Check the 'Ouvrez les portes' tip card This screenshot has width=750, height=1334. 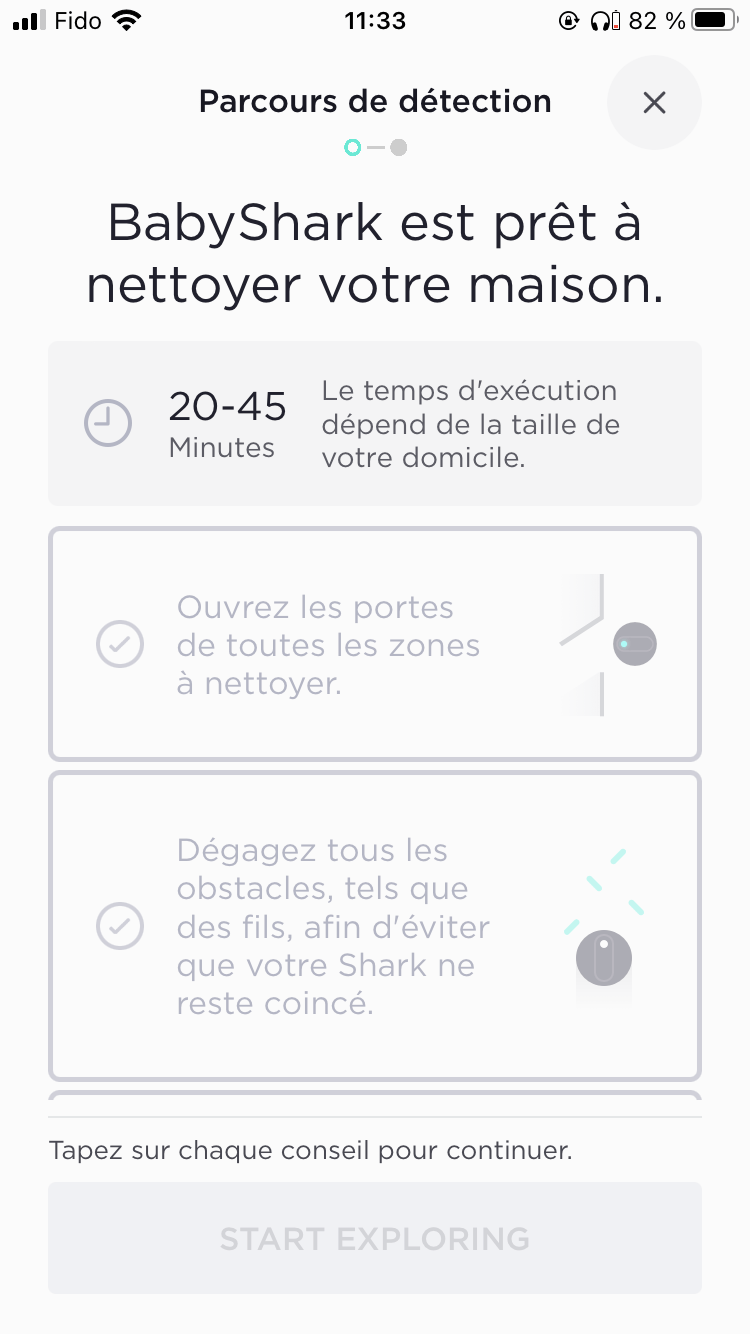[374, 644]
